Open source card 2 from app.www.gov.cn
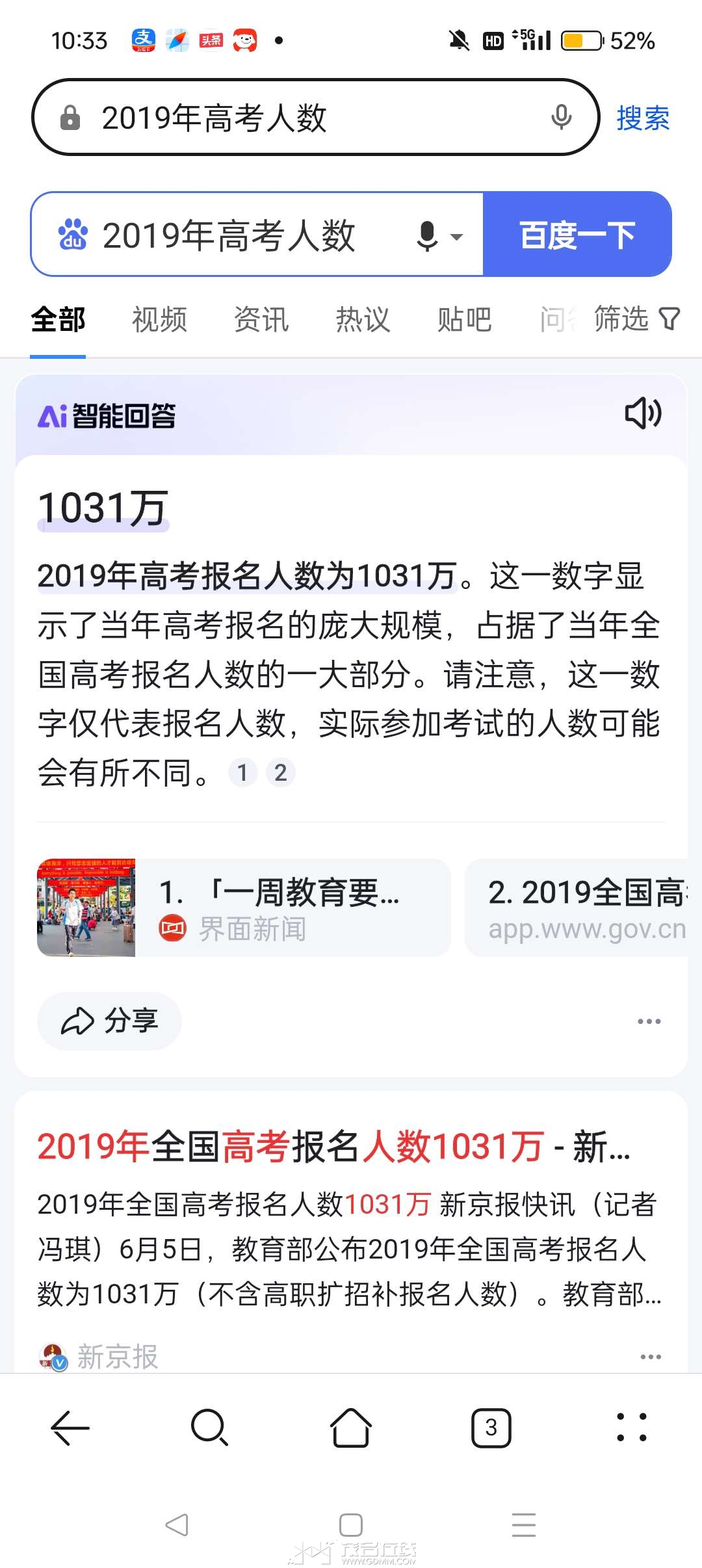 click(577, 908)
